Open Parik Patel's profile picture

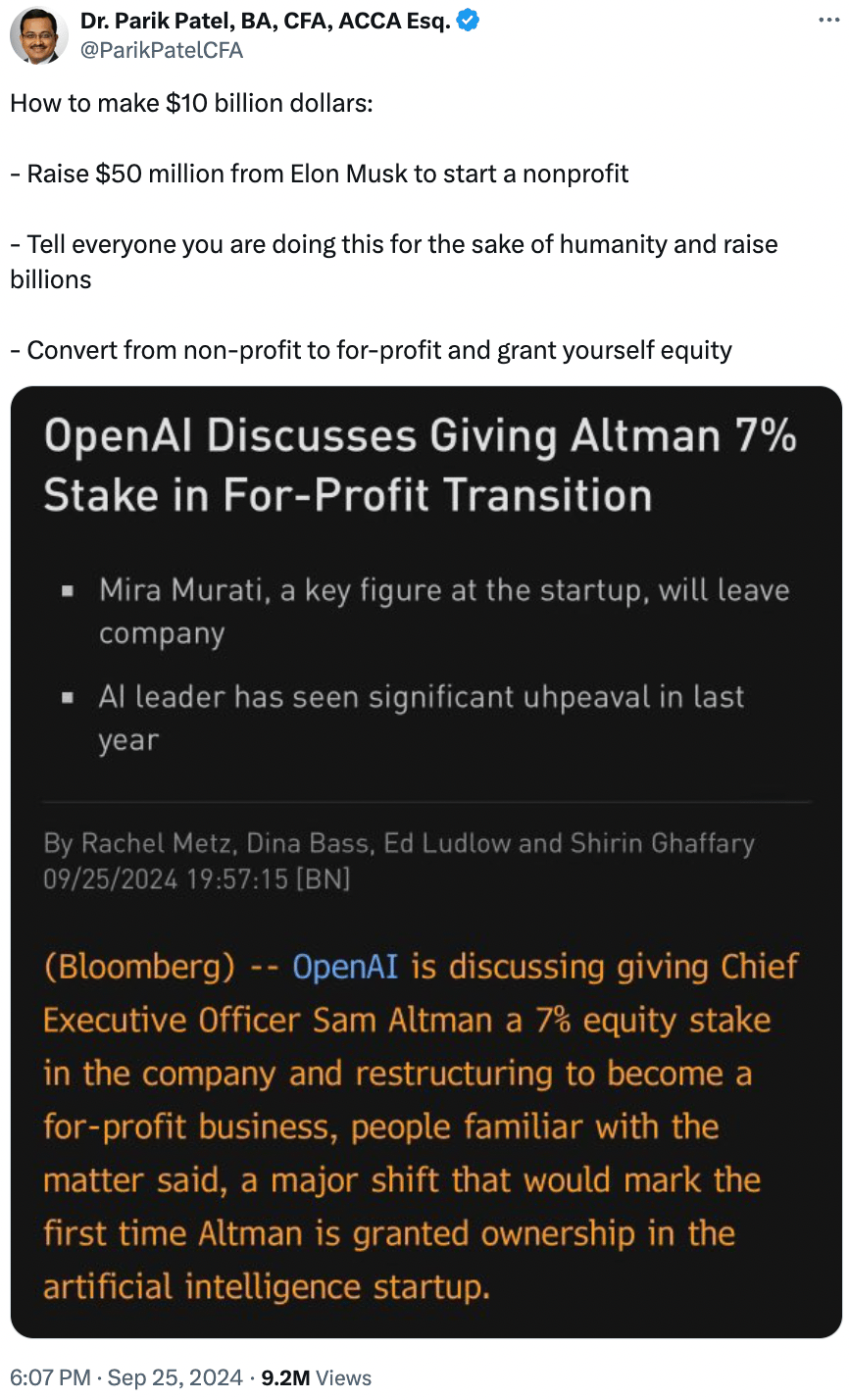click(x=37, y=36)
